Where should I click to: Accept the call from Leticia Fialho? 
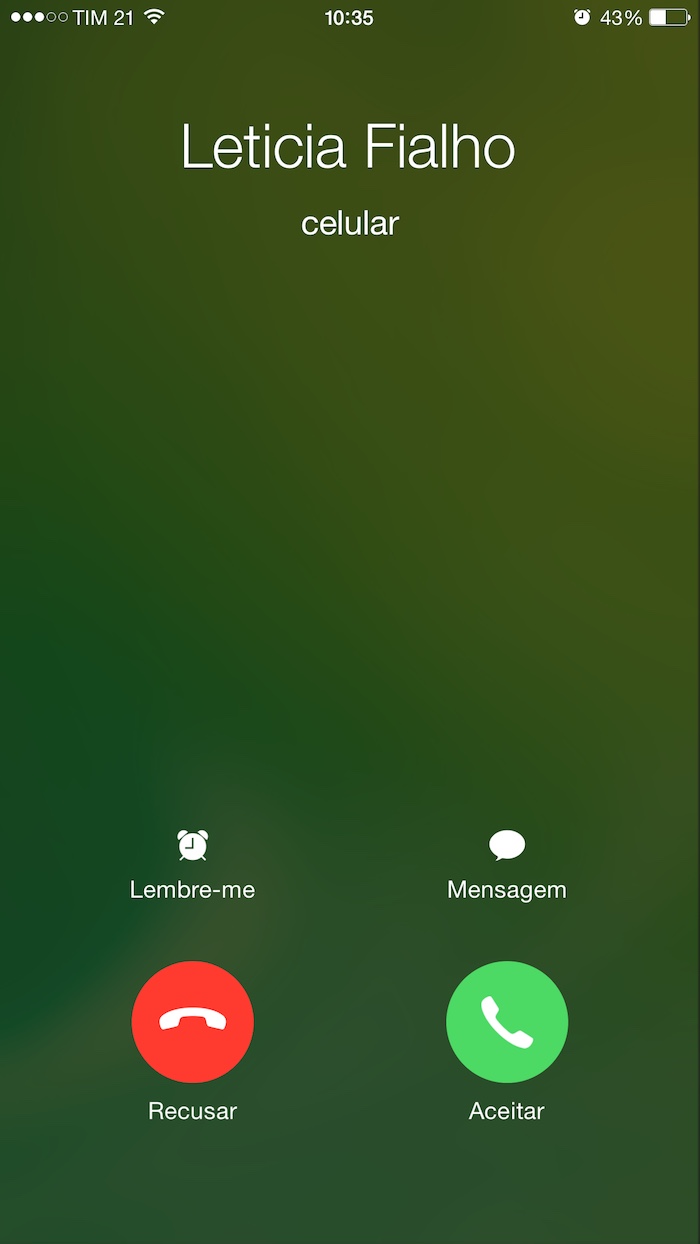[x=507, y=1022]
